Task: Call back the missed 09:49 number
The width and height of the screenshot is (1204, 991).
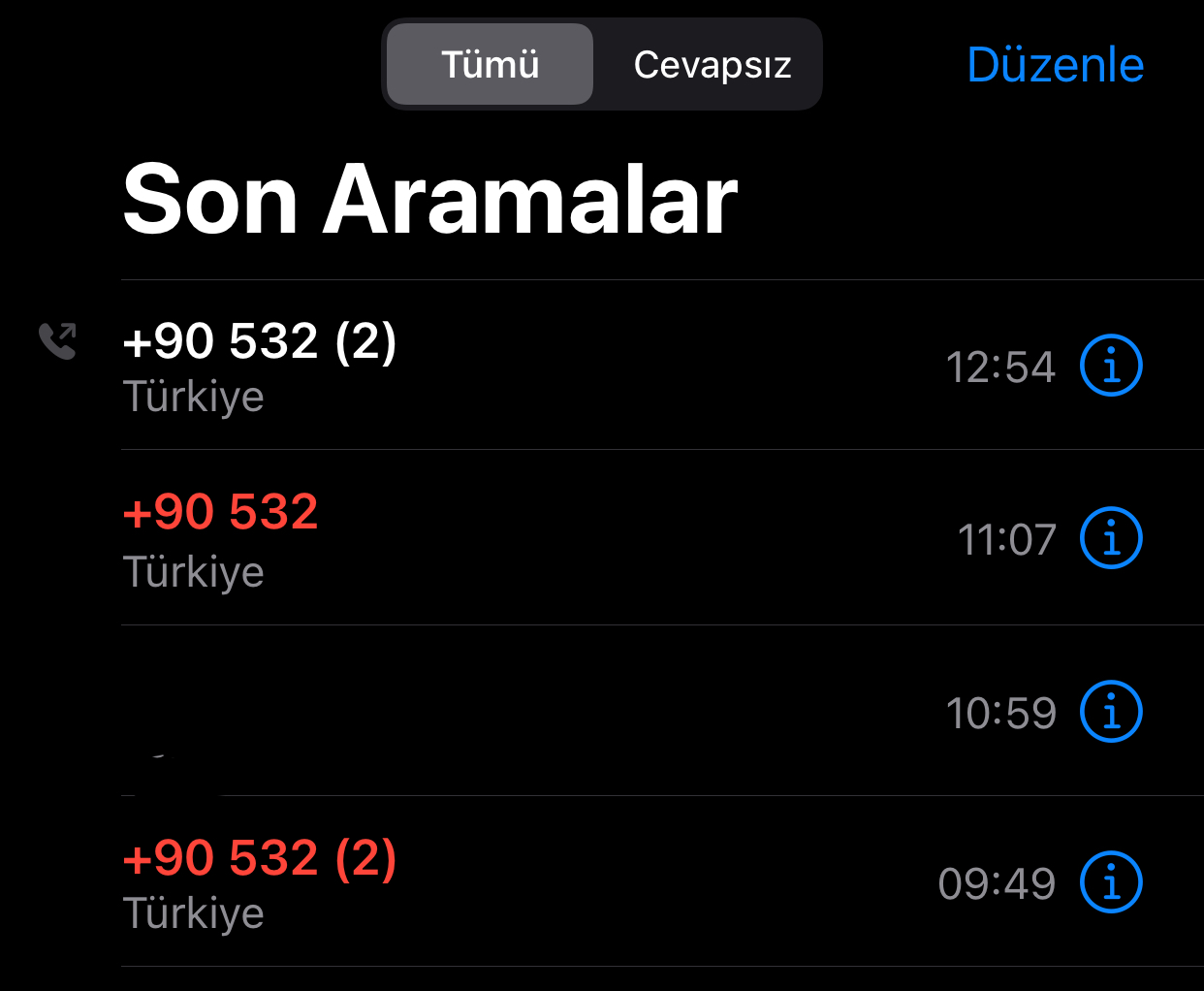Action: 388,880
